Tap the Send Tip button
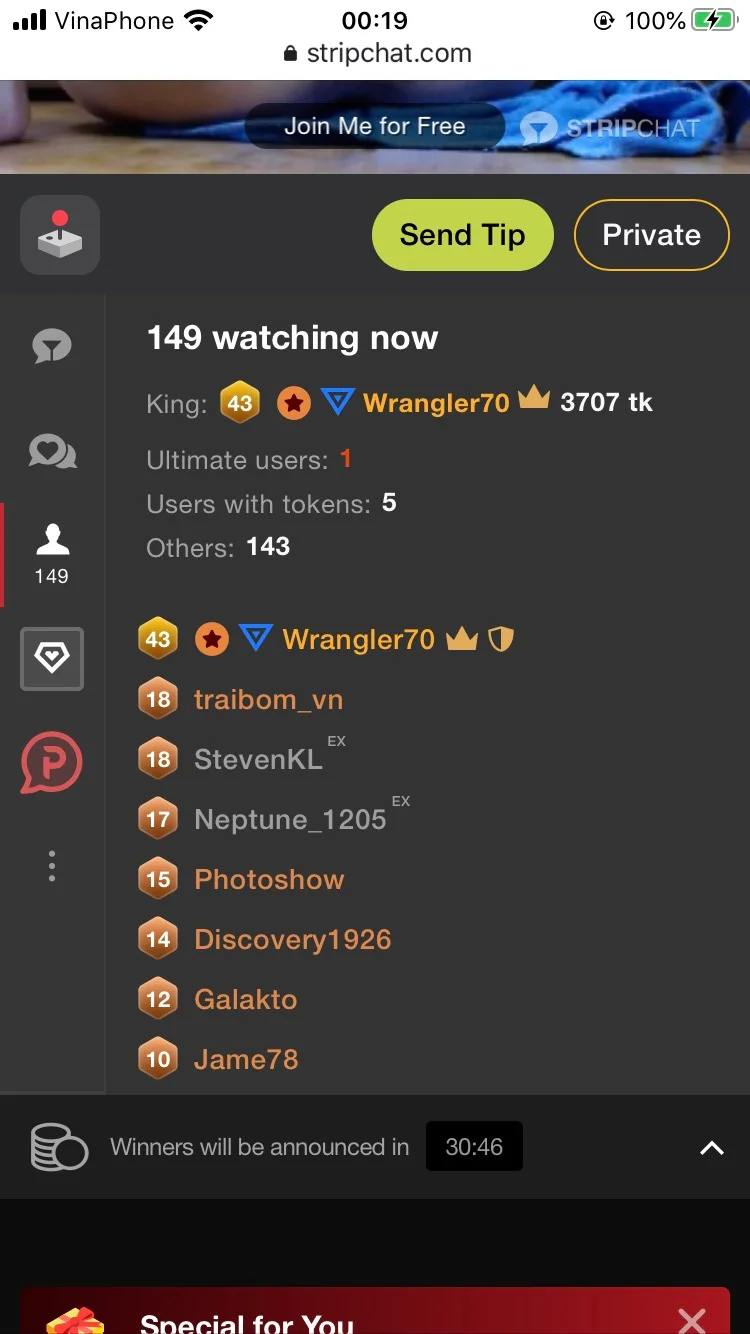Viewport: 750px width, 1334px height. pyautogui.click(x=462, y=235)
